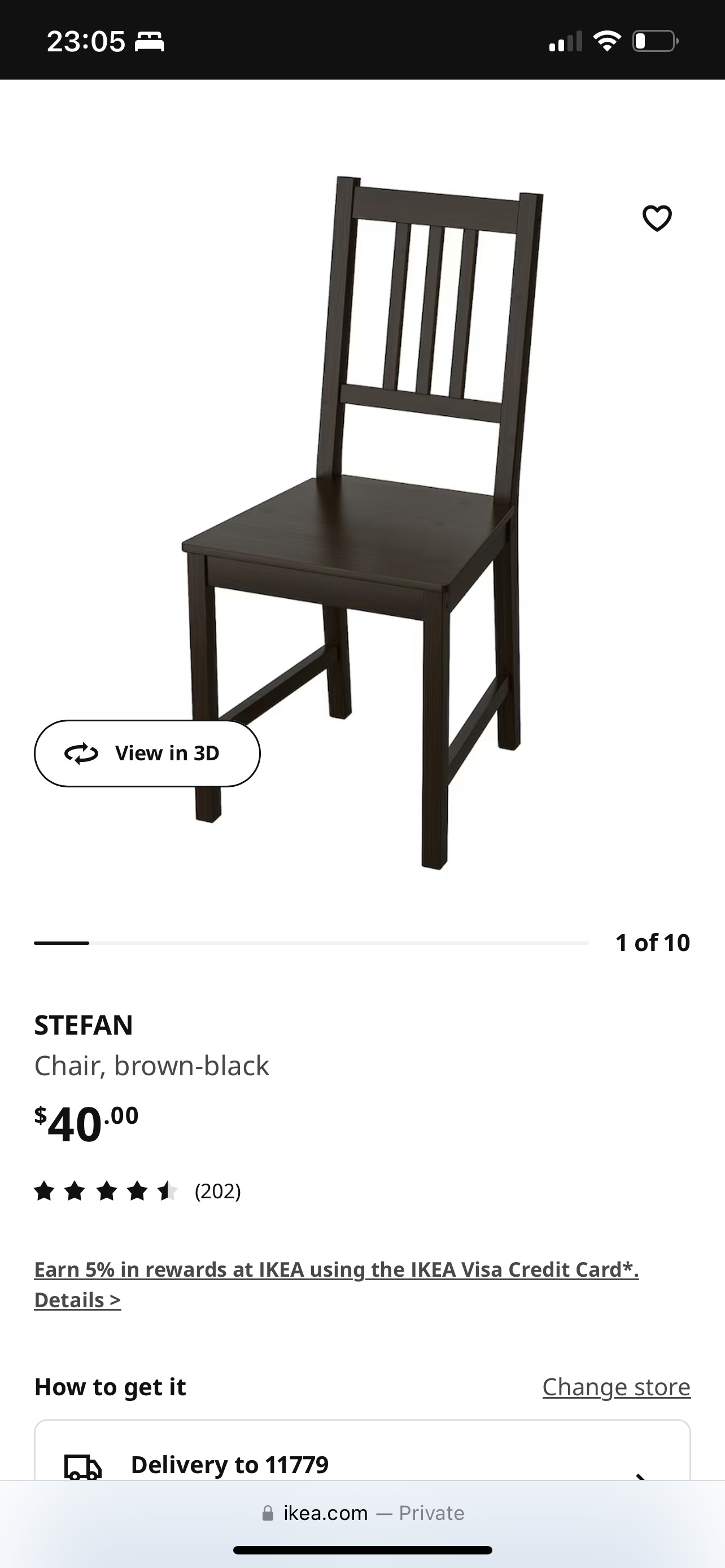Image resolution: width=725 pixels, height=1568 pixels.
Task: Tap the ikea.com address bar
Action: coord(362,1513)
